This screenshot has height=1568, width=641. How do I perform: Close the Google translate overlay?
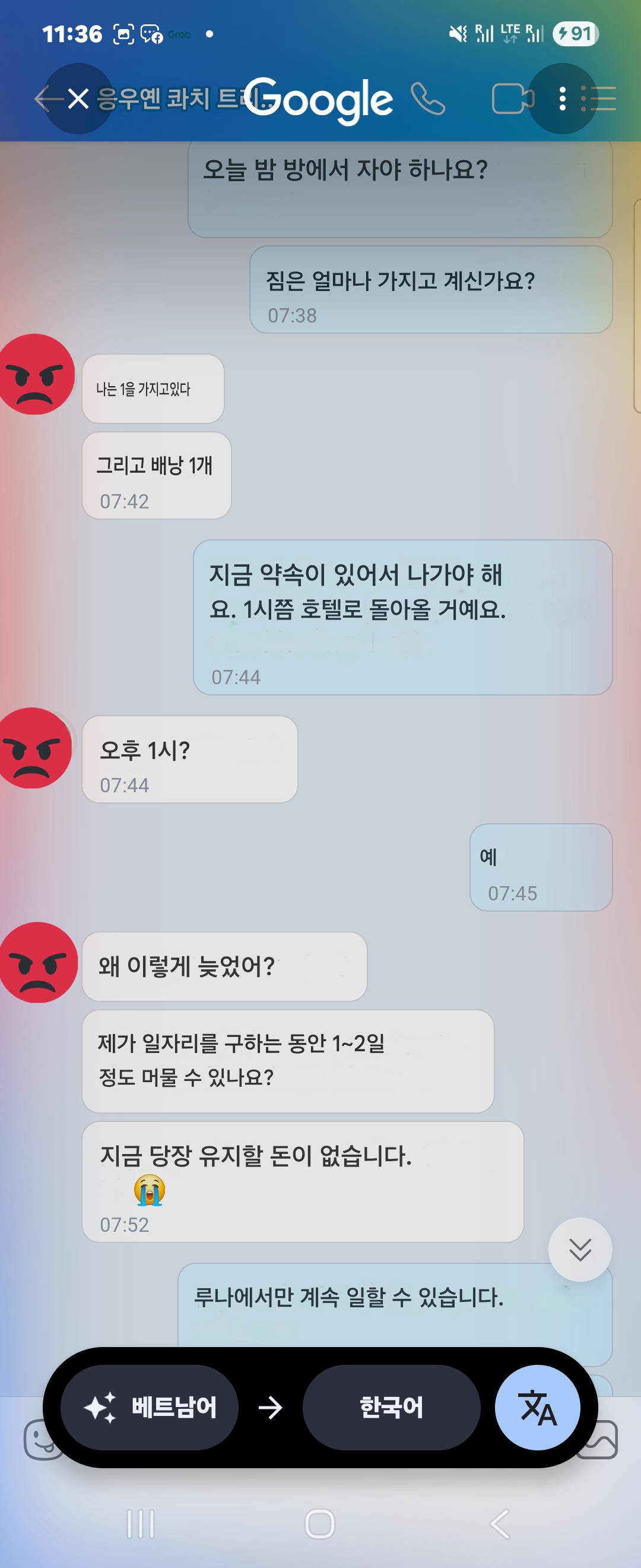(78, 99)
